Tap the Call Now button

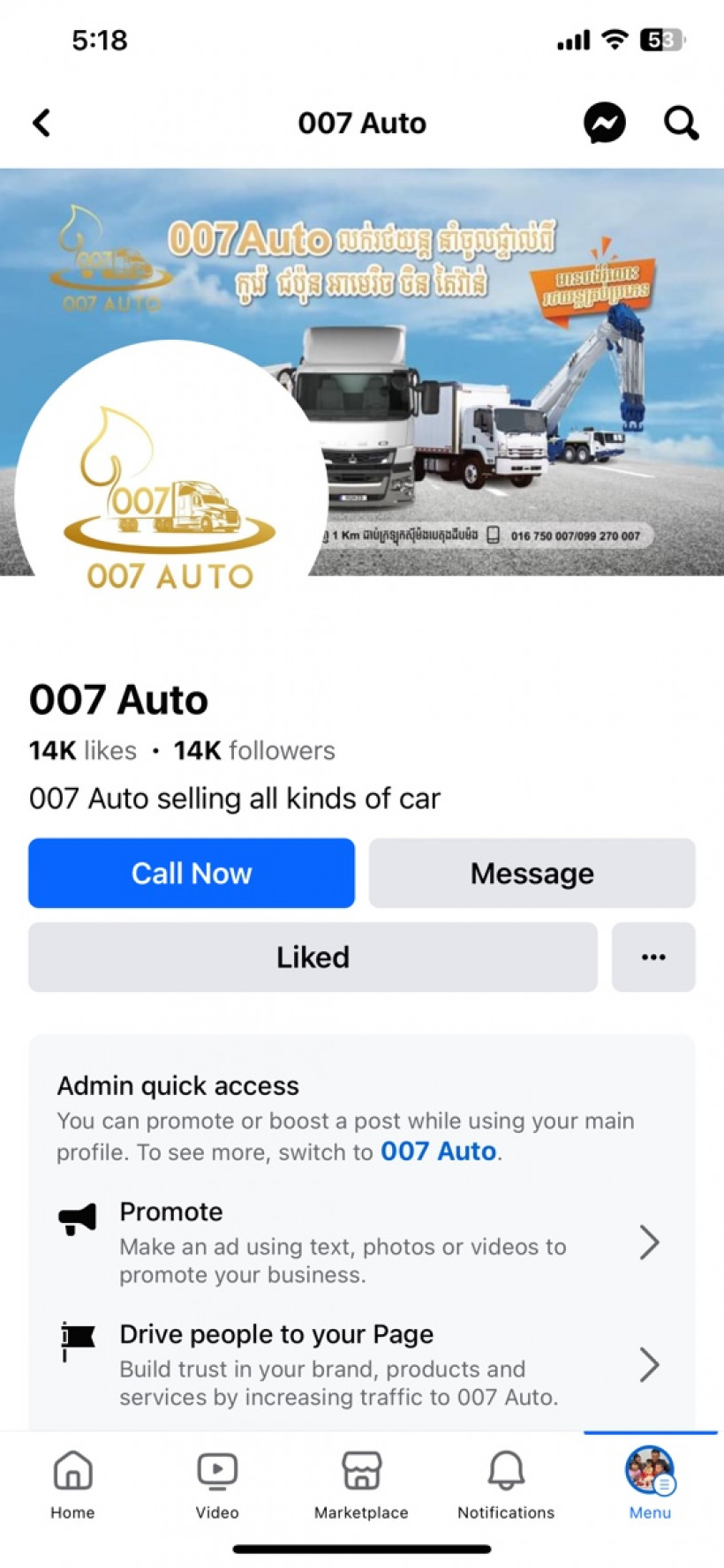pos(192,873)
